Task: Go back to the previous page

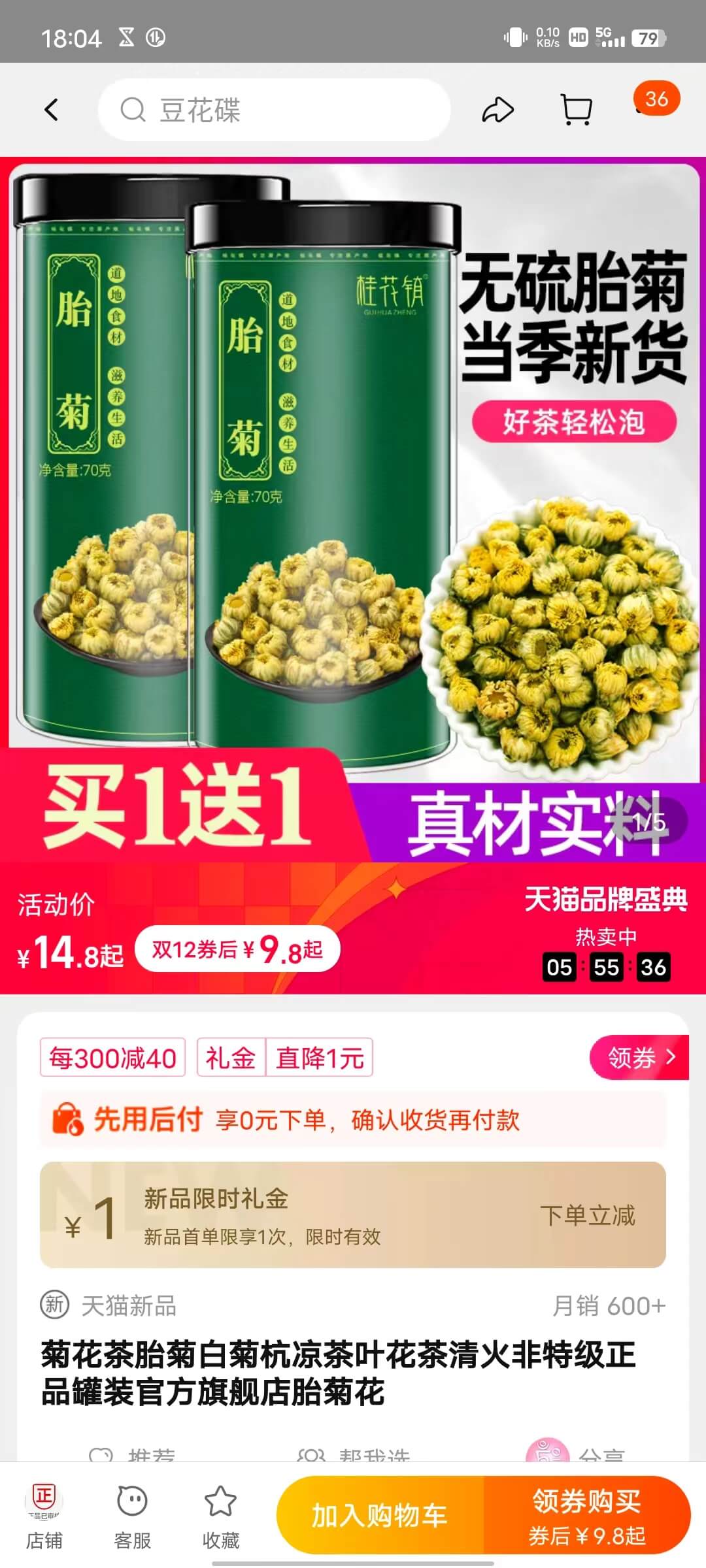Action: tap(52, 110)
